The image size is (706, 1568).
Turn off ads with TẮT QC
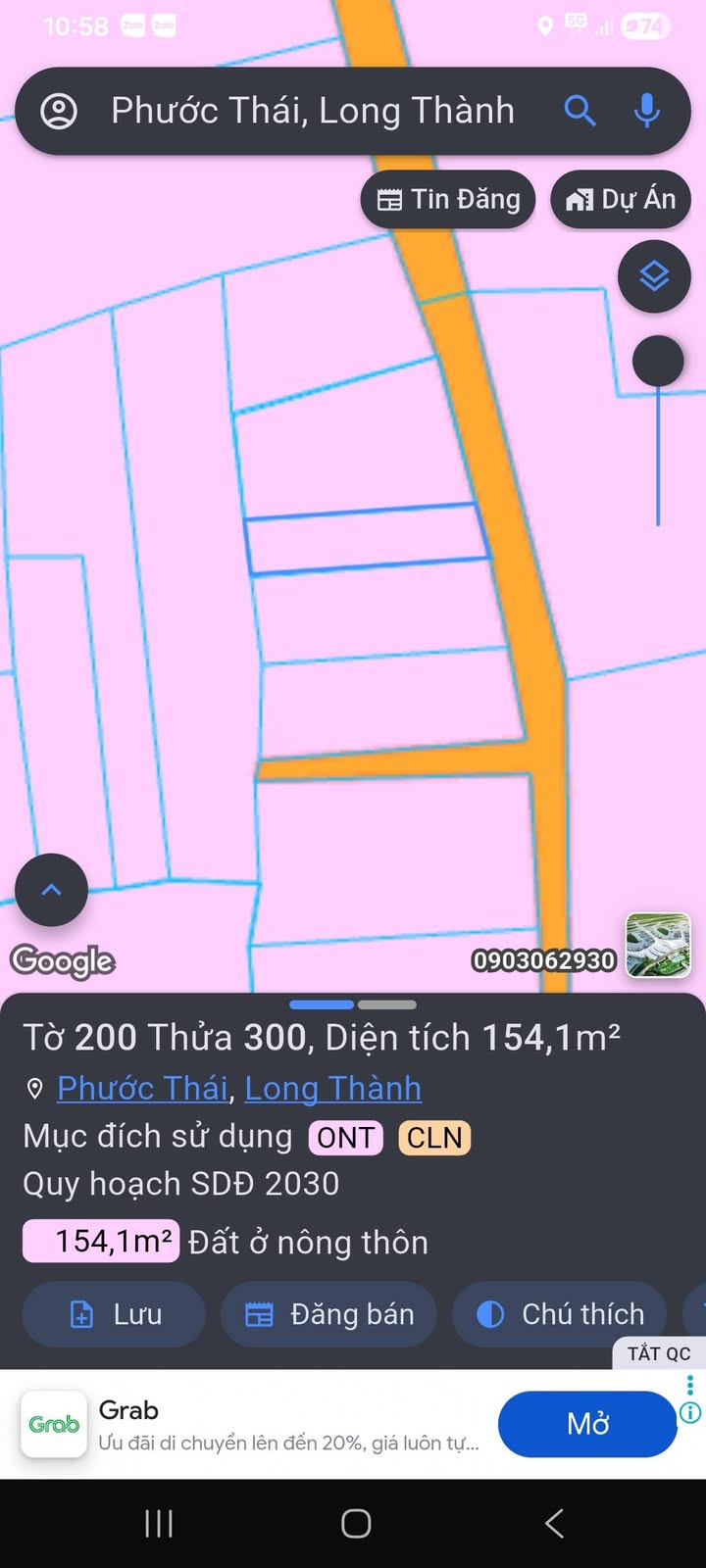point(659,1353)
